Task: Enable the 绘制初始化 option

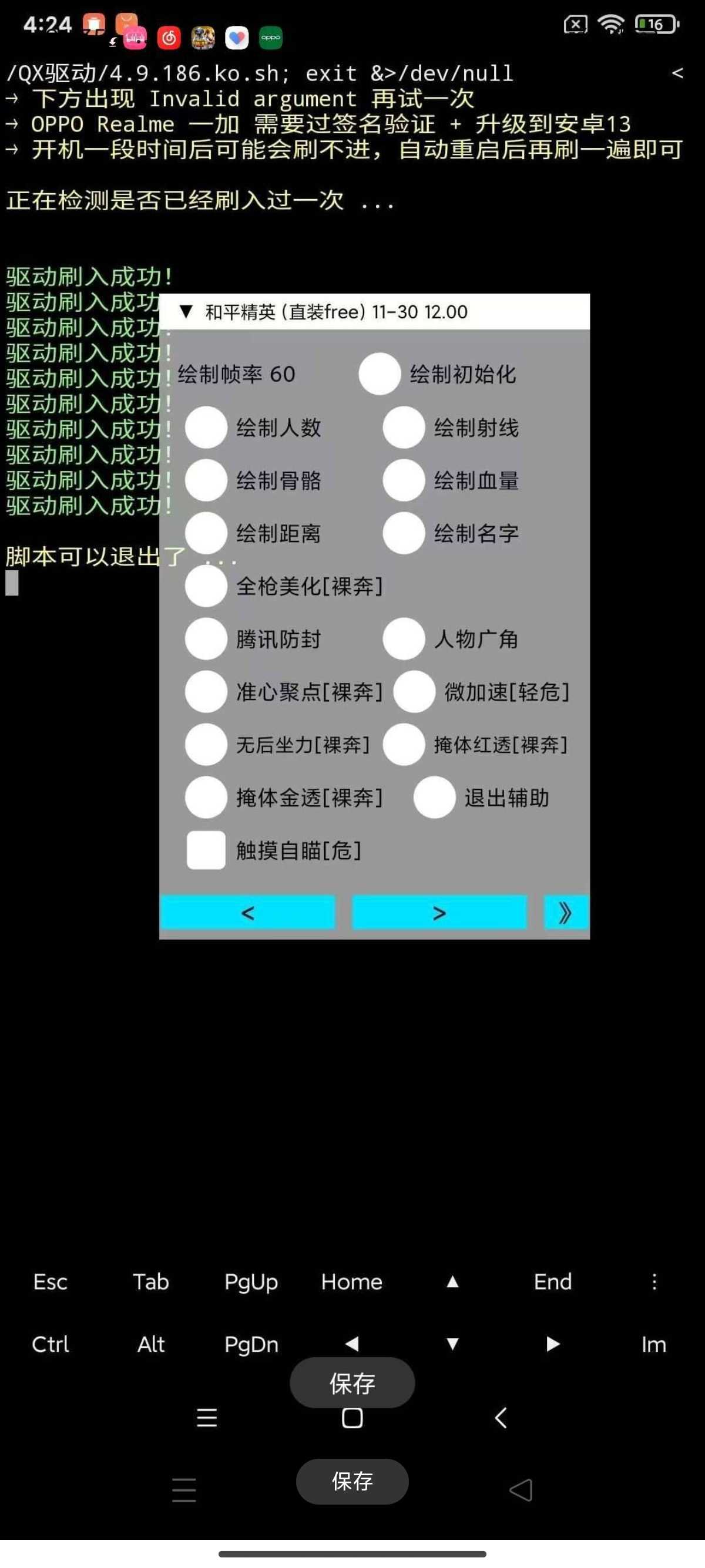Action: 379,374
